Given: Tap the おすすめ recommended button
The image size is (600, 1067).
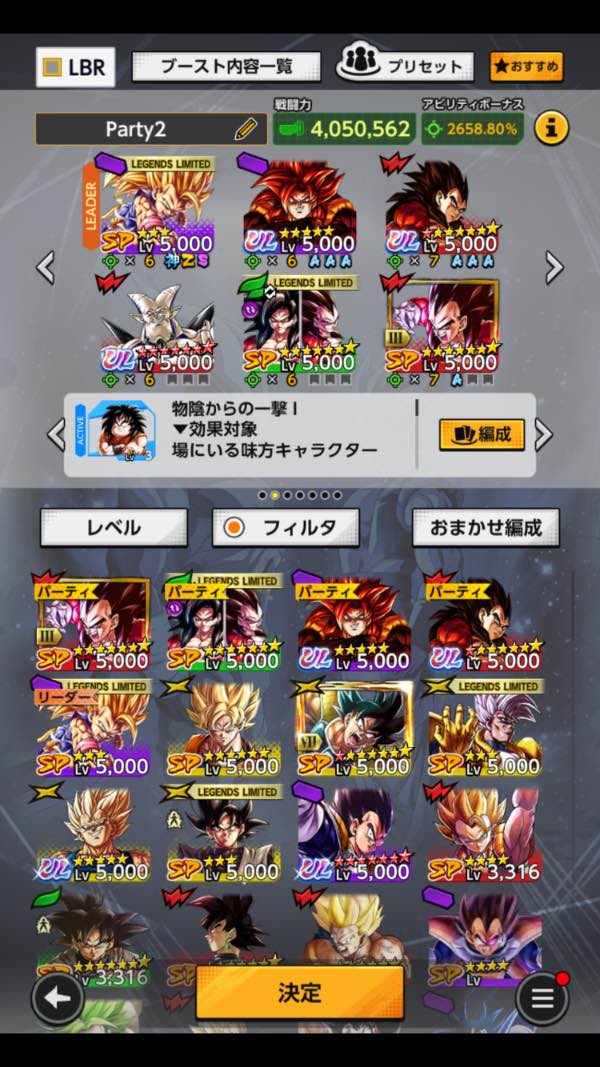Looking at the screenshot, I should [526, 67].
